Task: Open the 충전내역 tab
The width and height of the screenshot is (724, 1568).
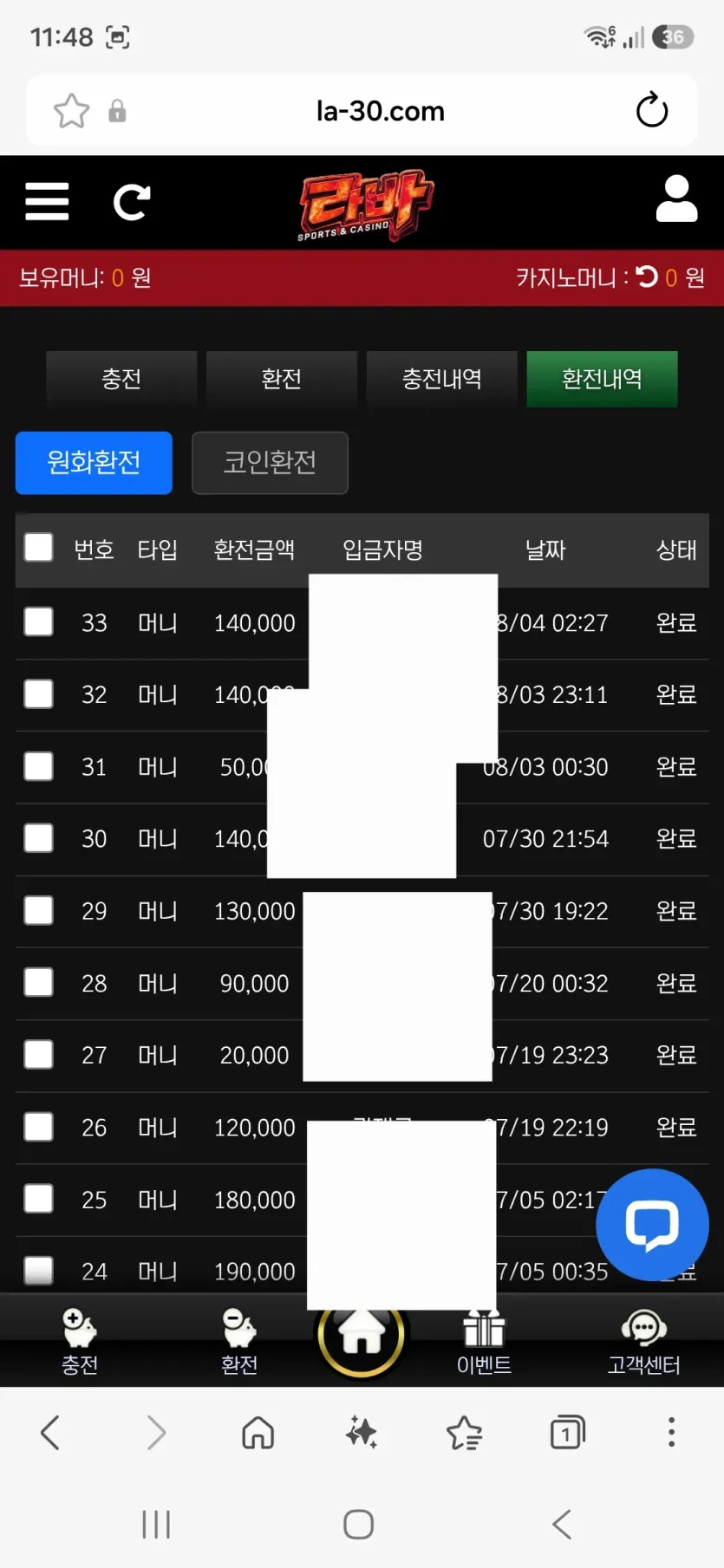Action: [441, 379]
